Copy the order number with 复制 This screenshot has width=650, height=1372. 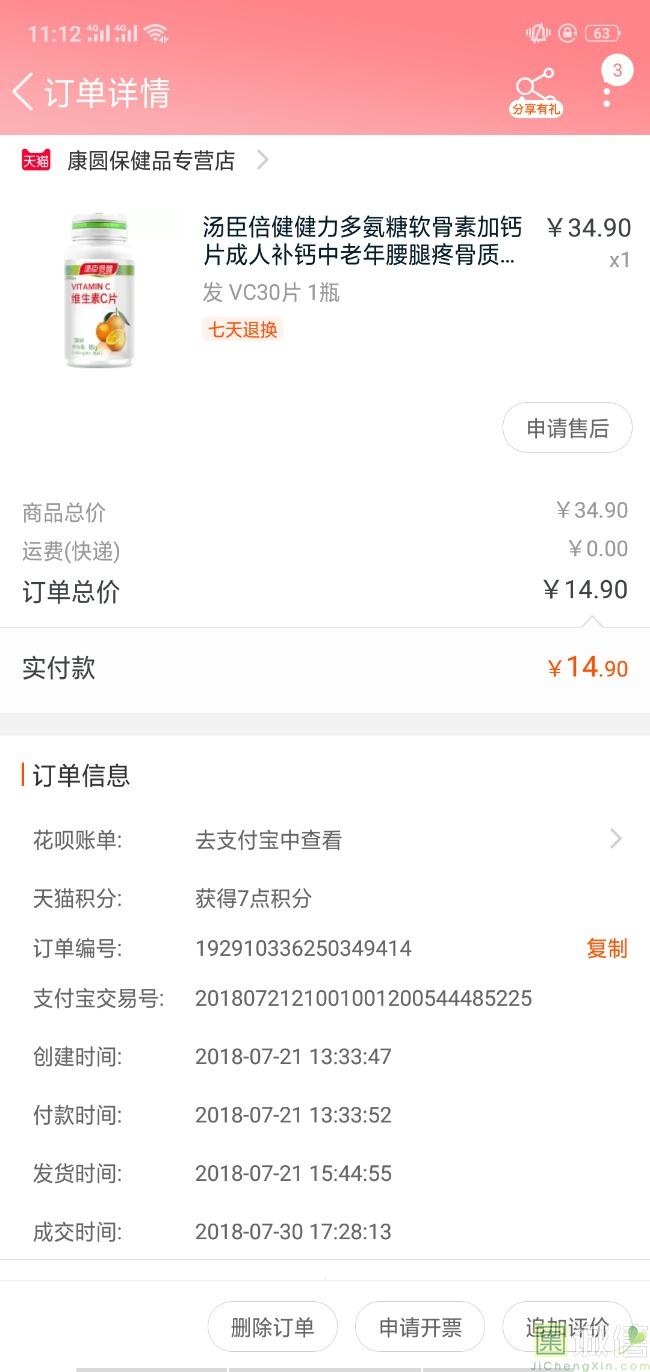tap(606, 948)
